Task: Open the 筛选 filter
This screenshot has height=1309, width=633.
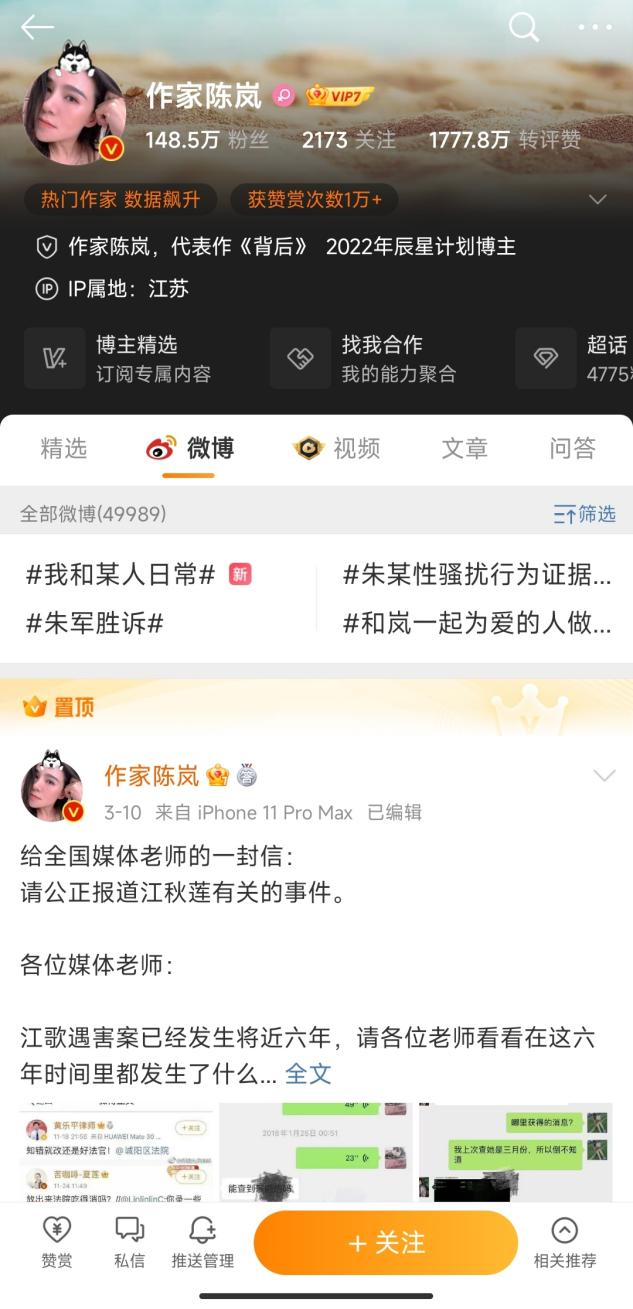Action: coord(585,514)
